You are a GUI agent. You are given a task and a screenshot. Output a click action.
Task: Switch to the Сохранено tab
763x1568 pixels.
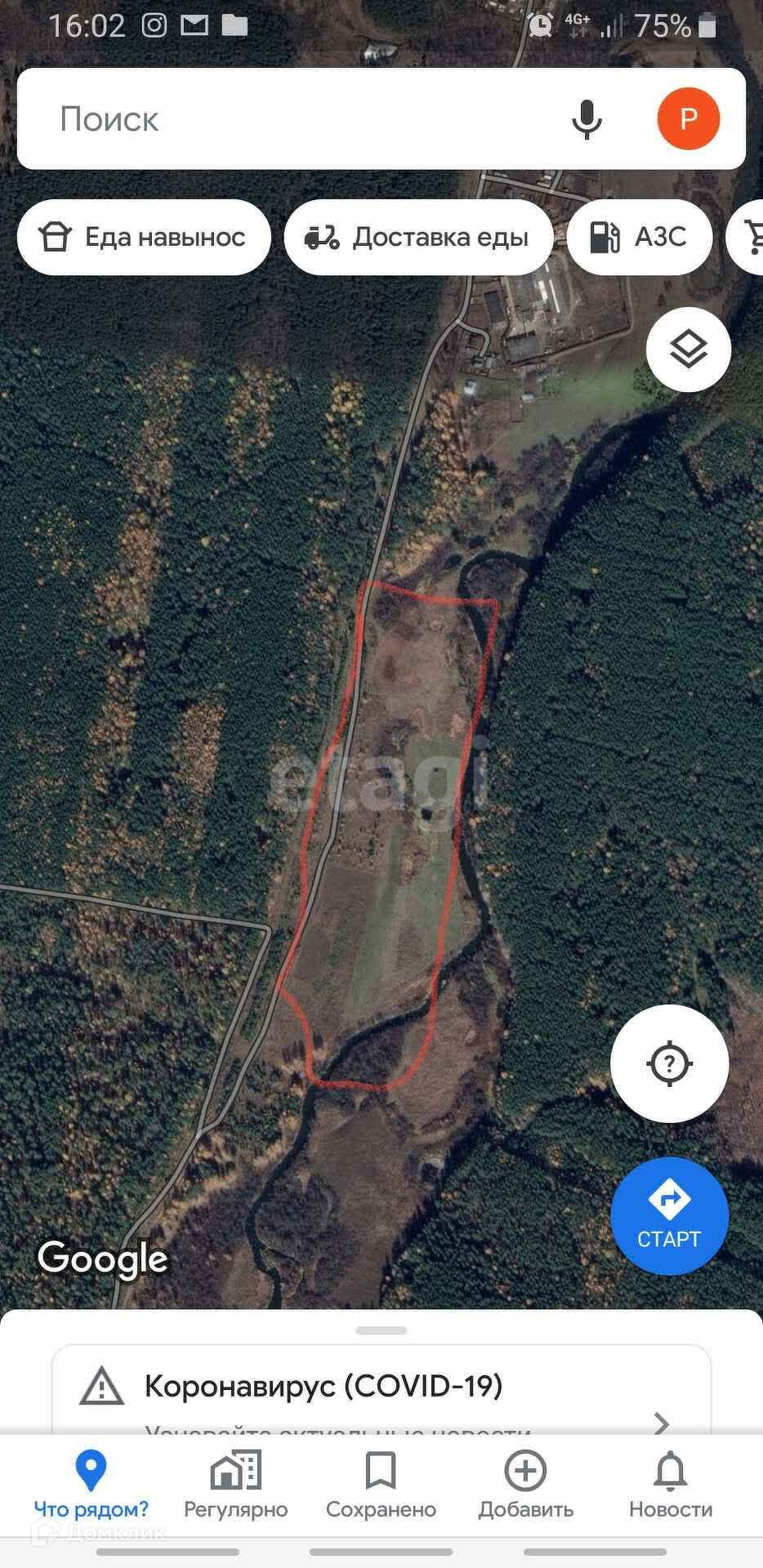[x=381, y=1485]
